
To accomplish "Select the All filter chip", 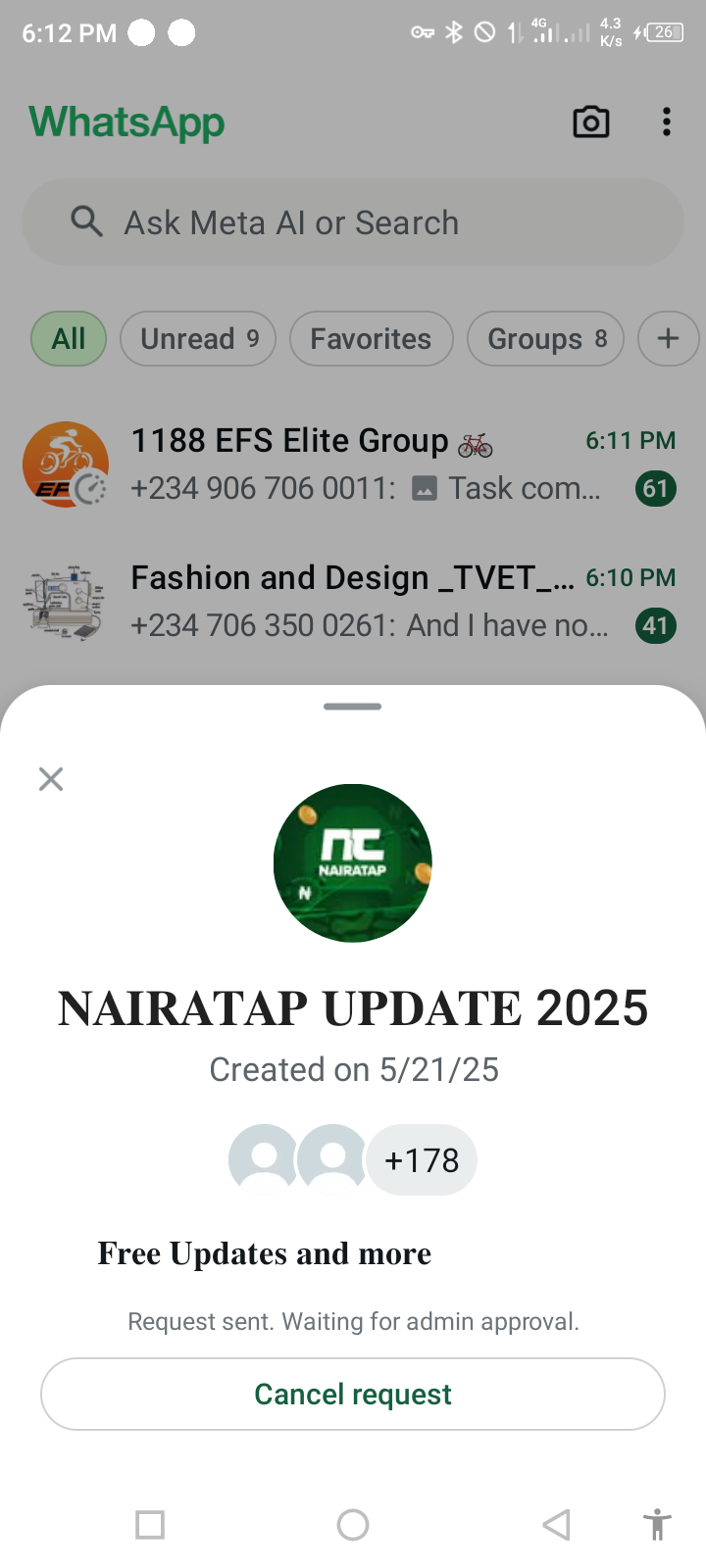I will tap(69, 339).
